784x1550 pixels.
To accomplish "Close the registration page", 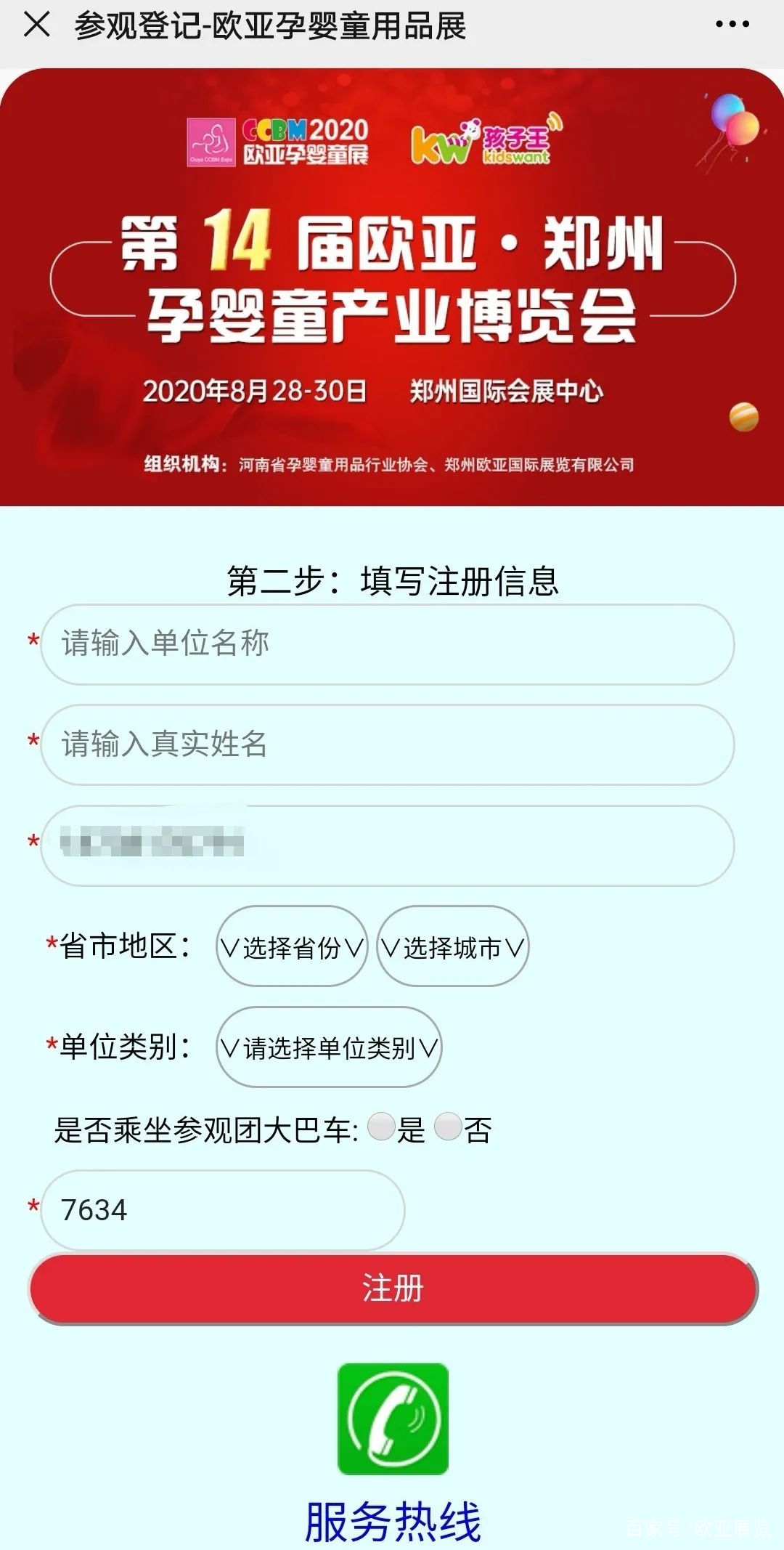I will [36, 24].
